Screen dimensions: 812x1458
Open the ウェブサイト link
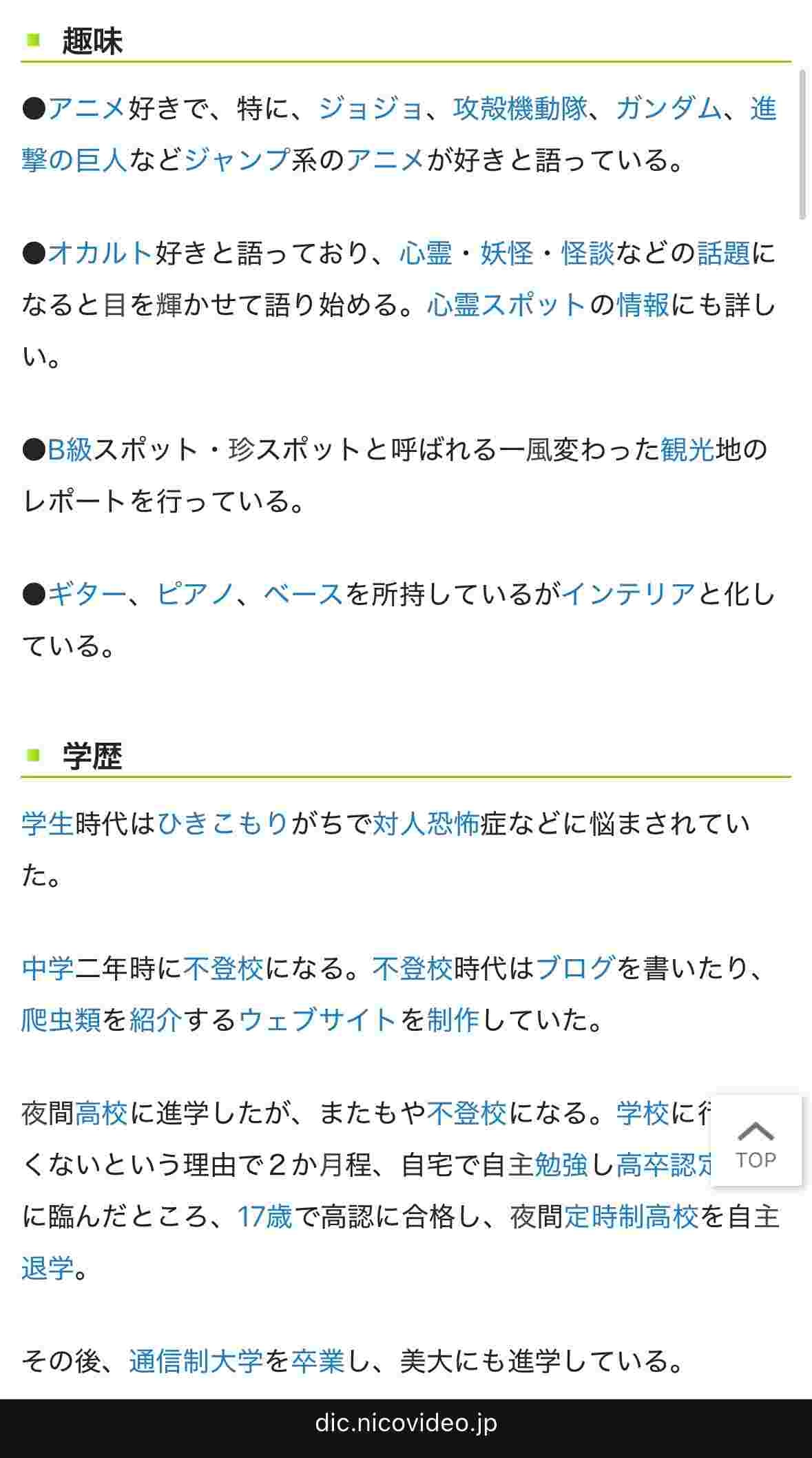point(317,1020)
